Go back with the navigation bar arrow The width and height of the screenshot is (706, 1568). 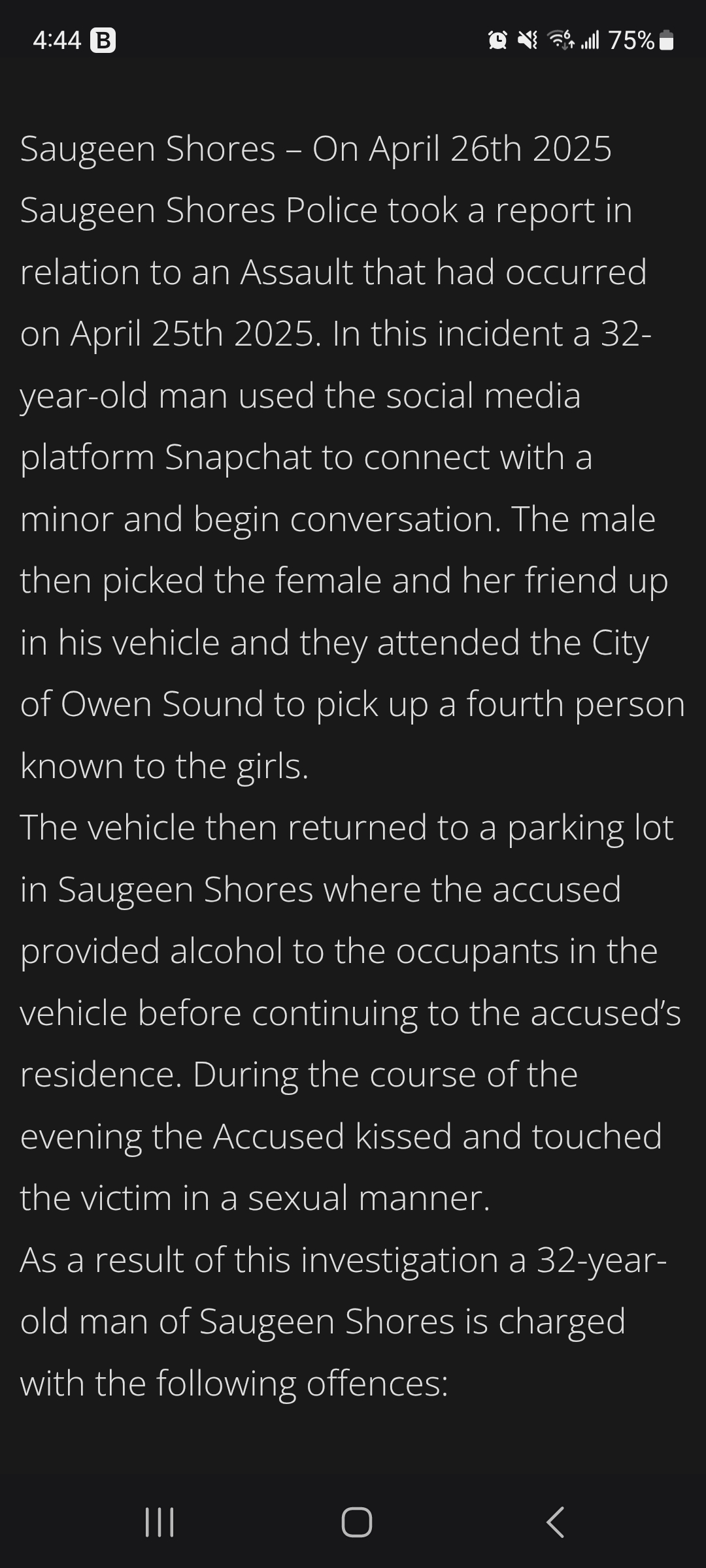554,1522
